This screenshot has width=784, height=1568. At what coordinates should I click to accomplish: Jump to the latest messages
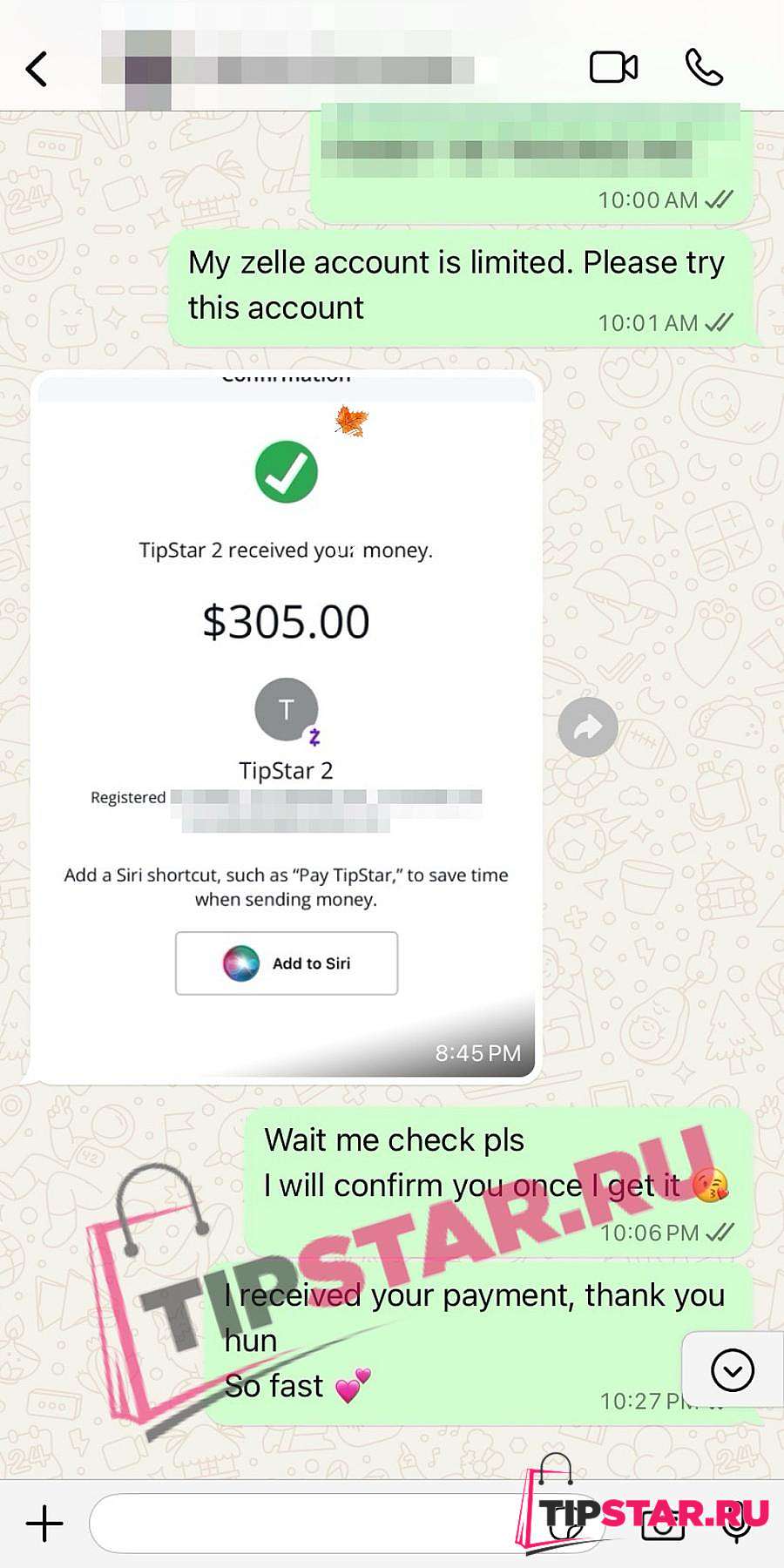tap(733, 1370)
